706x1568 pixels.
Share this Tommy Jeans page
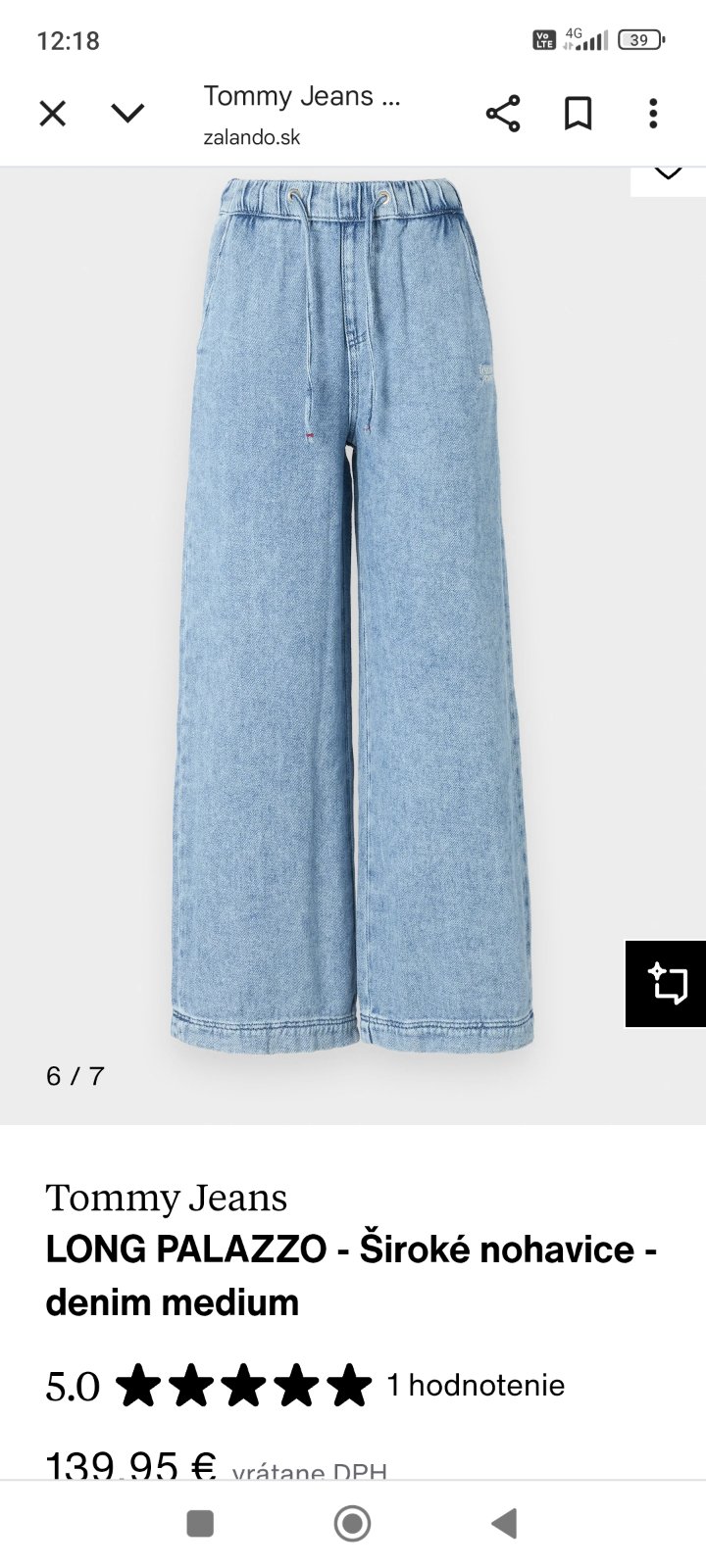[502, 115]
